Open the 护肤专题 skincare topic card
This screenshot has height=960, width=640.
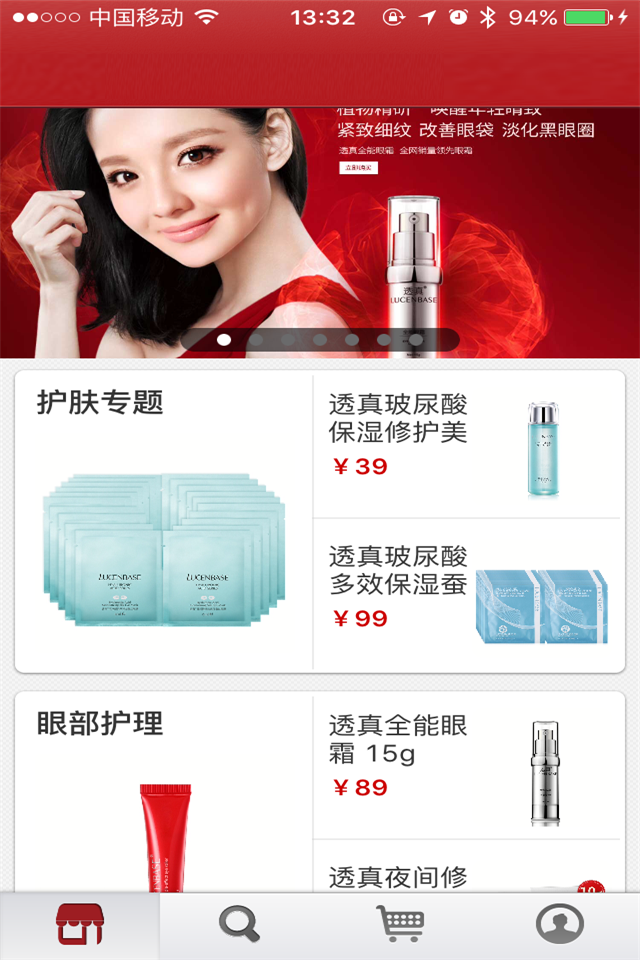point(164,522)
